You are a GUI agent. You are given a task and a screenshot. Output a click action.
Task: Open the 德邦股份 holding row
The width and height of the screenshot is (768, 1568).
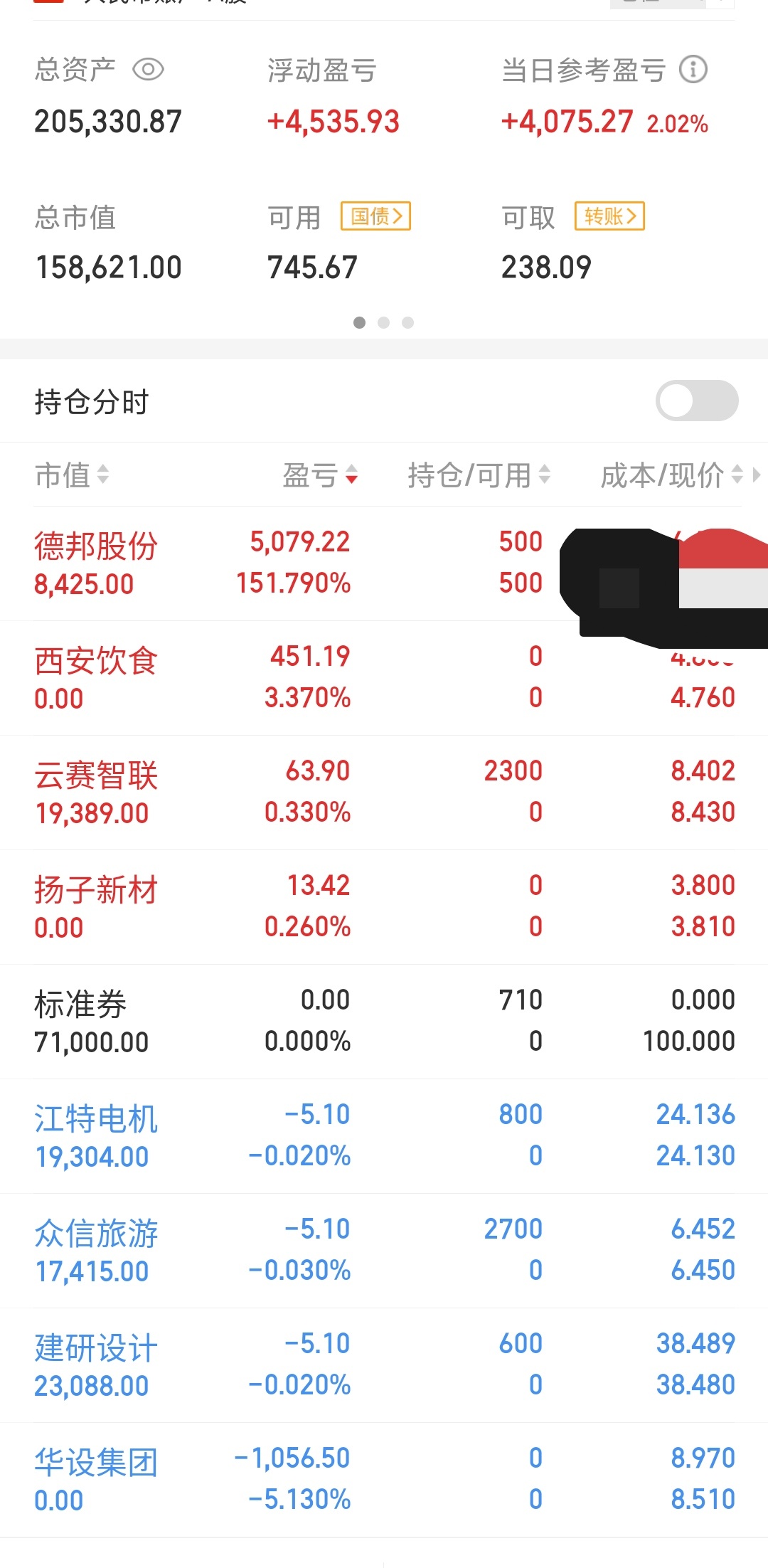point(384,563)
